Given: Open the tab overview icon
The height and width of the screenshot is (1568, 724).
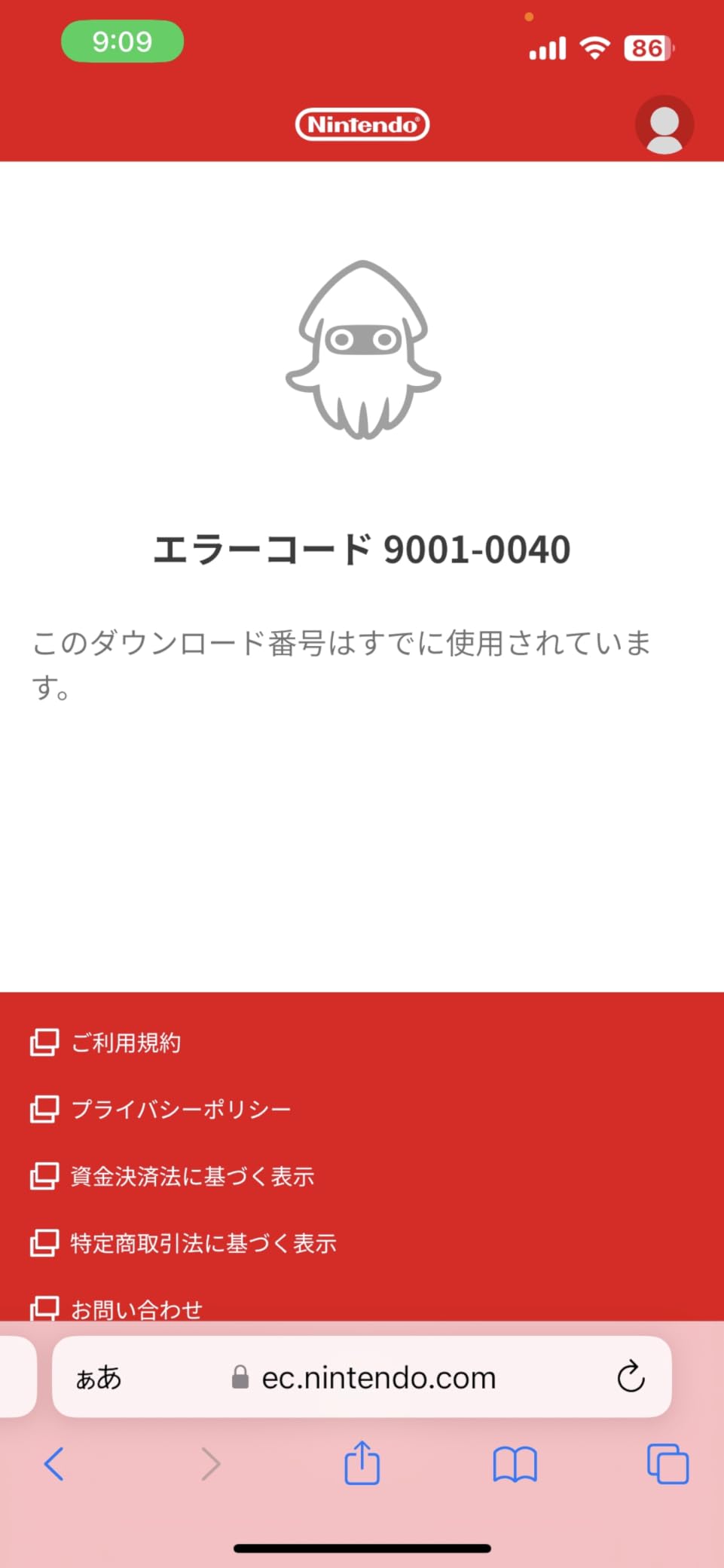Looking at the screenshot, I should 666,1463.
